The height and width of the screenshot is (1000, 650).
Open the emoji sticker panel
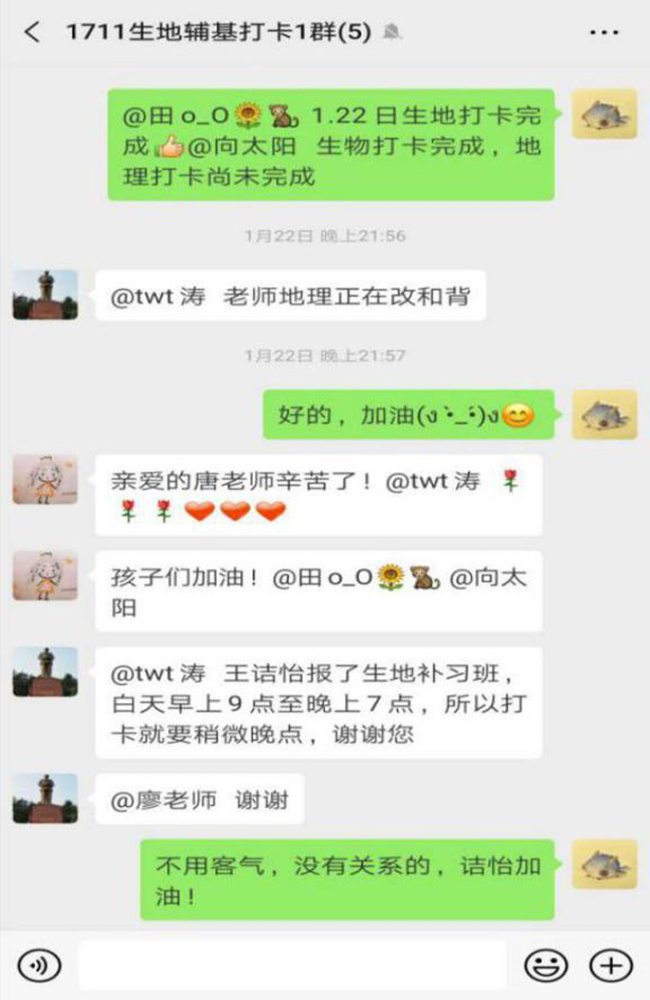(x=545, y=966)
